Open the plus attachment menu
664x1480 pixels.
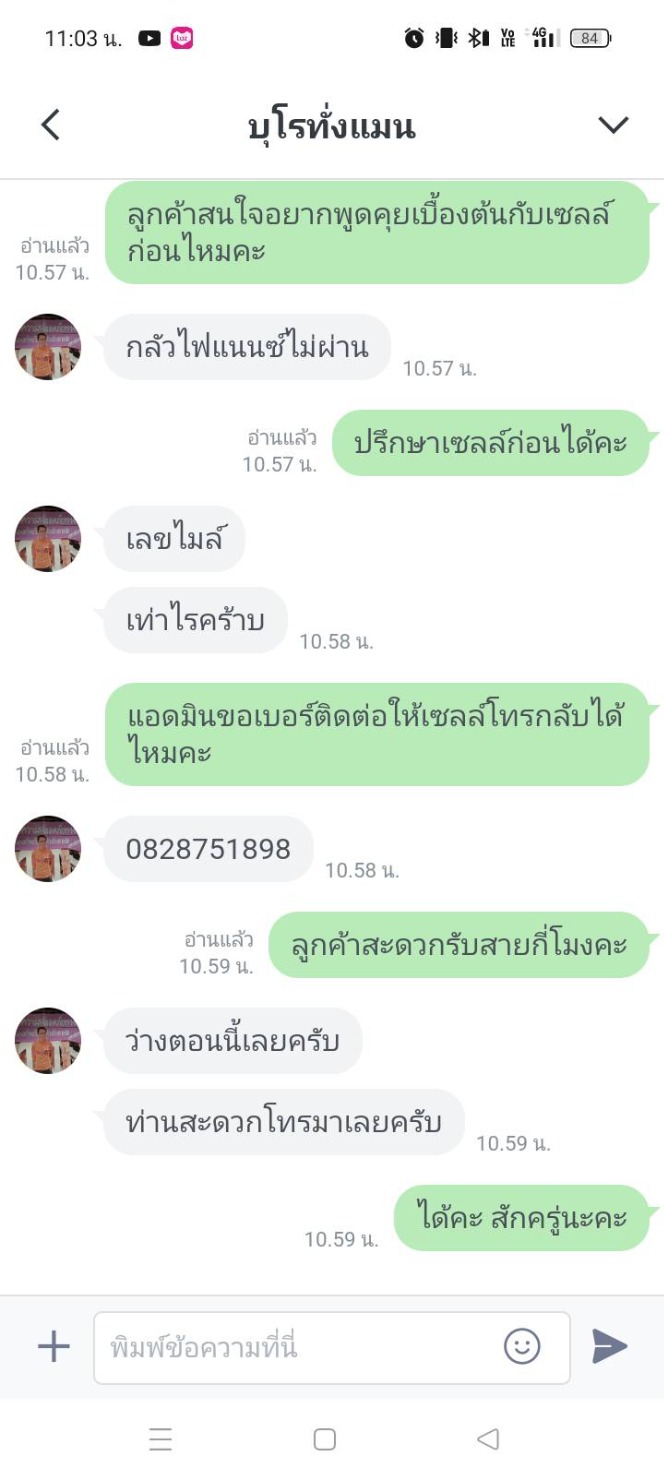54,1346
